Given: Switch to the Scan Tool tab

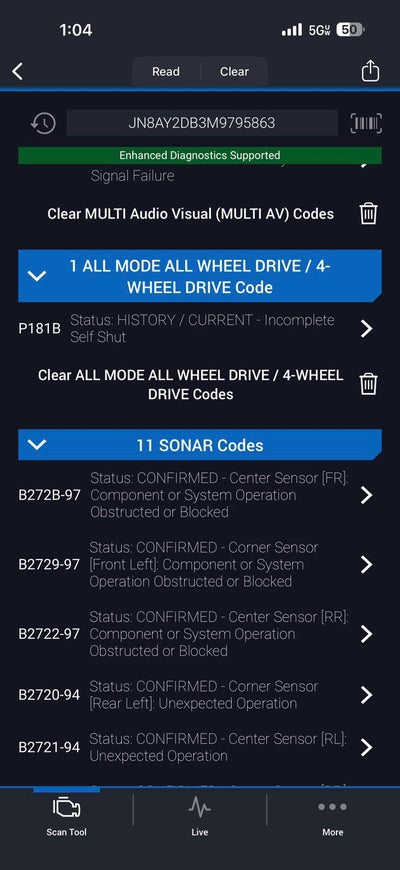Looking at the screenshot, I should click(x=67, y=816).
